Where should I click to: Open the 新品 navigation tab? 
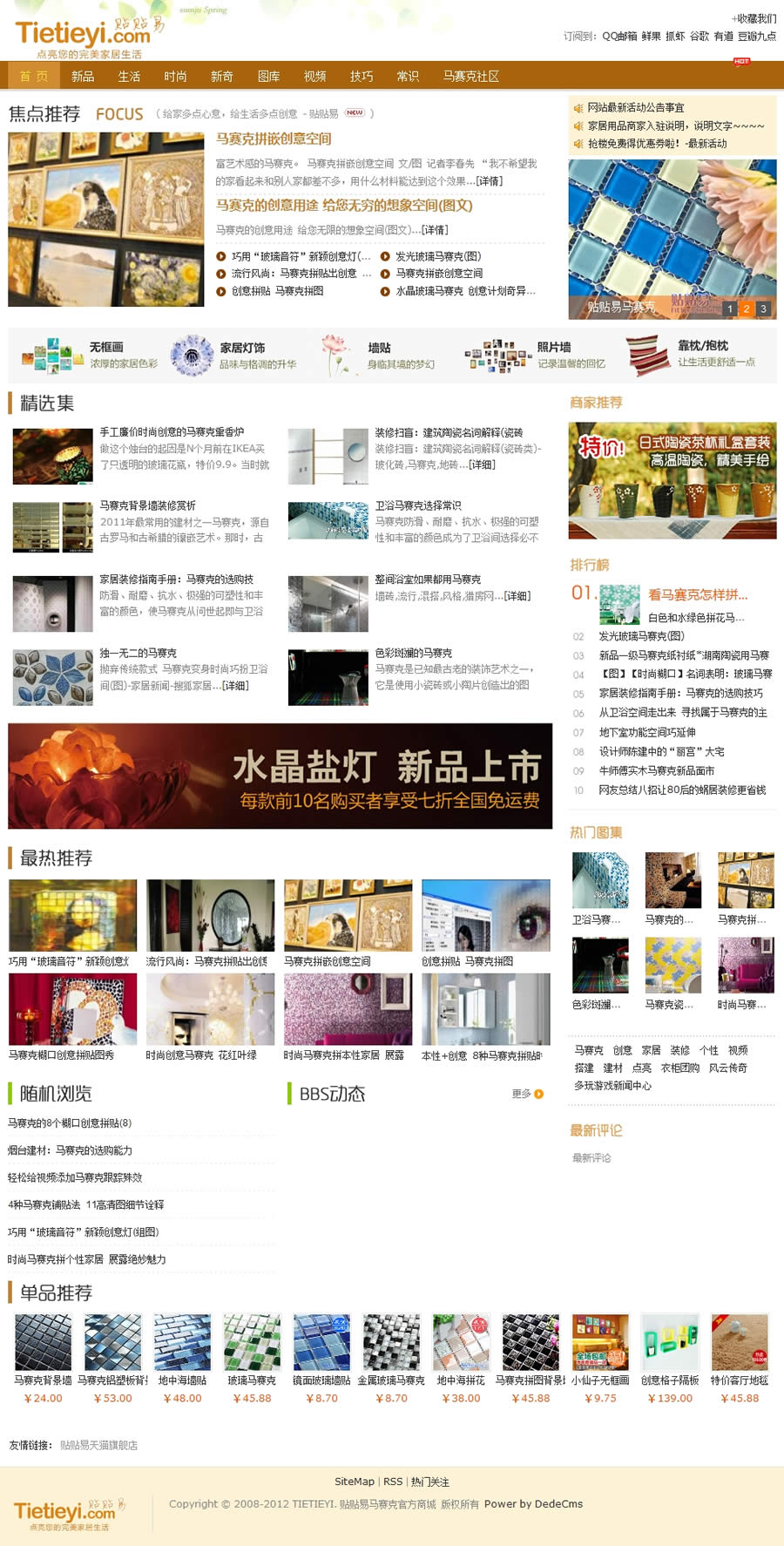83,77
